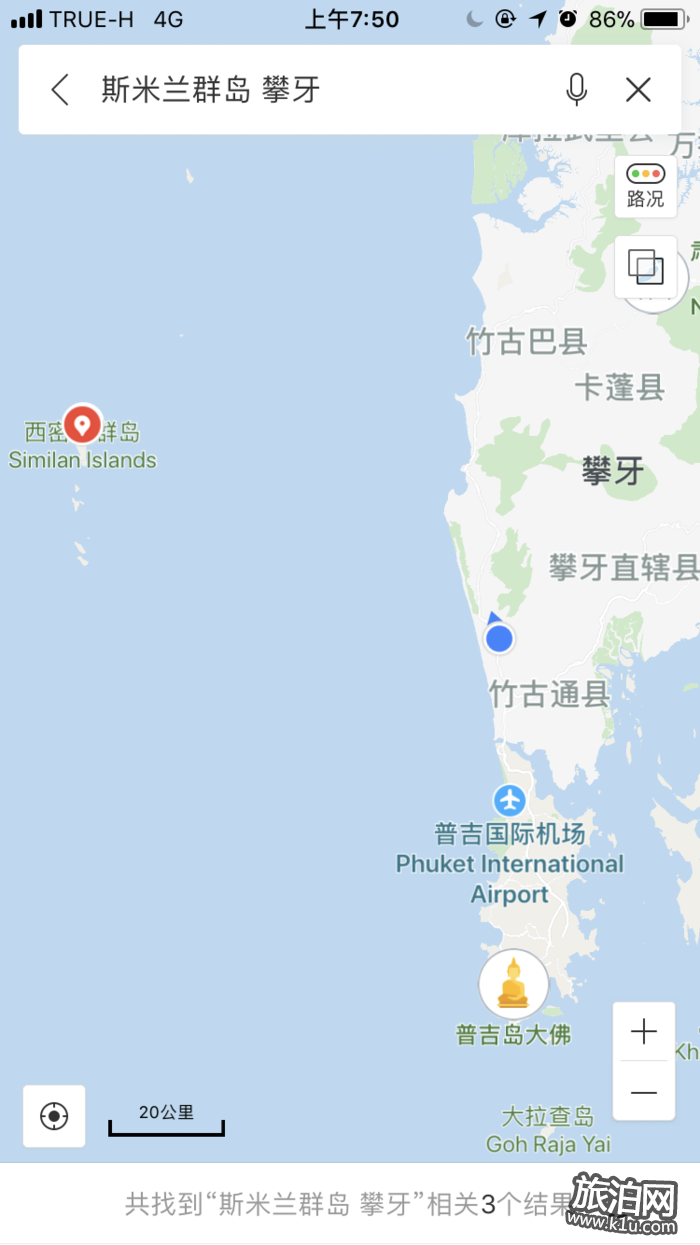Expand the 3 search results panel
Viewport: 700px width, 1245px height.
pyautogui.click(x=350, y=1203)
